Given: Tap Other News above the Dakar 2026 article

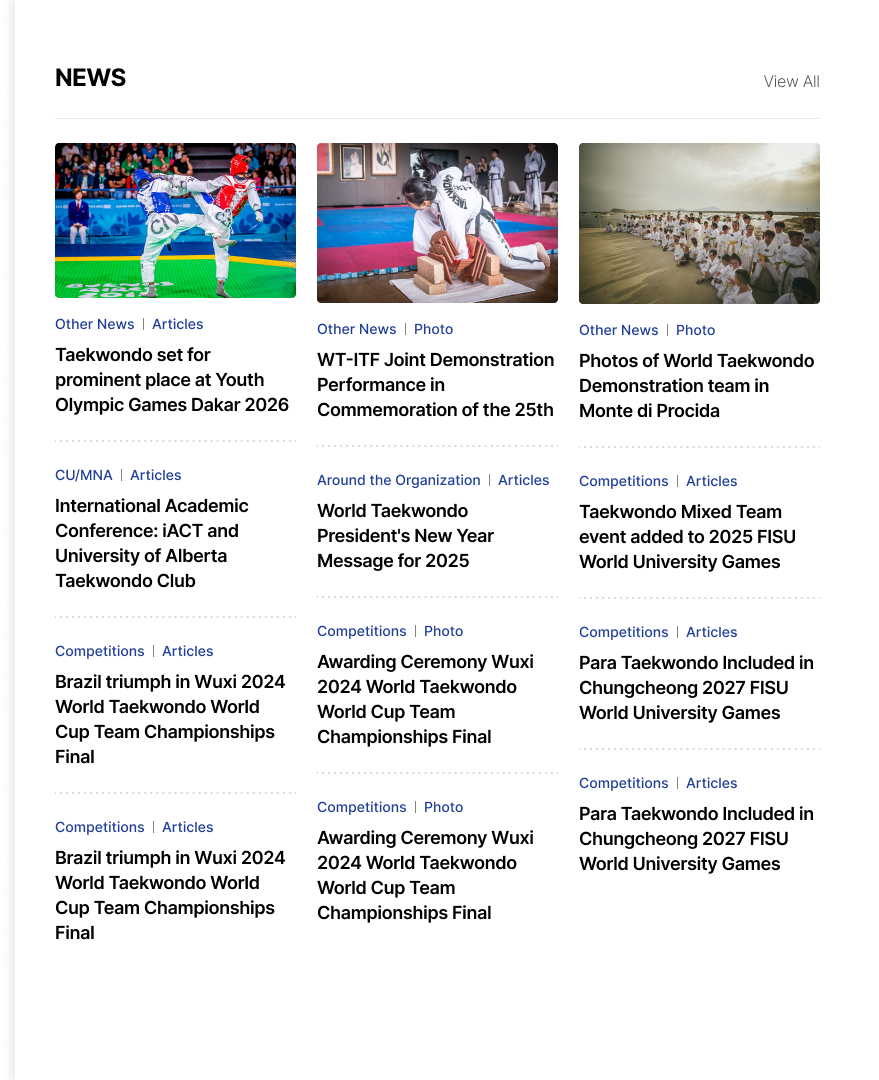Looking at the screenshot, I should coord(94,324).
